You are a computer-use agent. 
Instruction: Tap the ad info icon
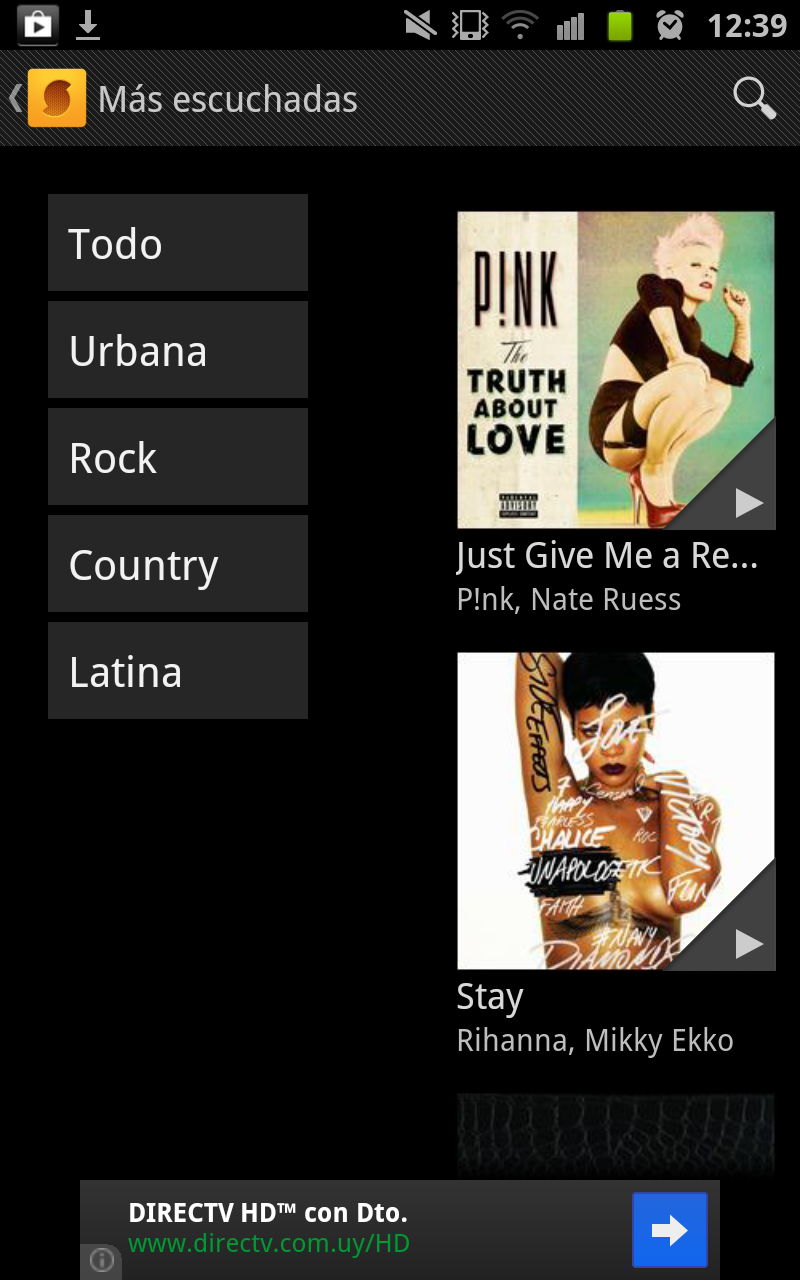[101, 1260]
